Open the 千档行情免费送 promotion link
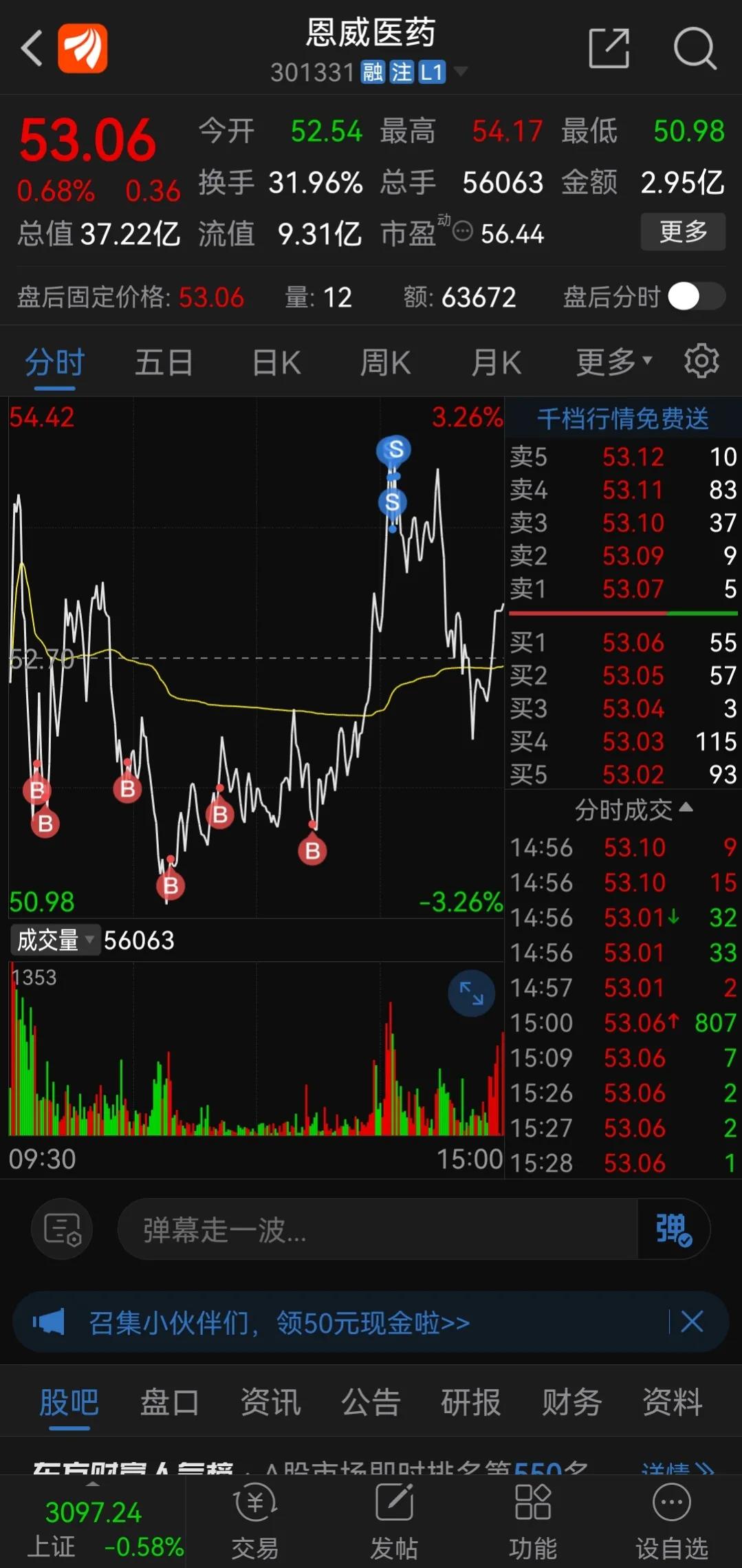This screenshot has width=742, height=1568. [622, 418]
